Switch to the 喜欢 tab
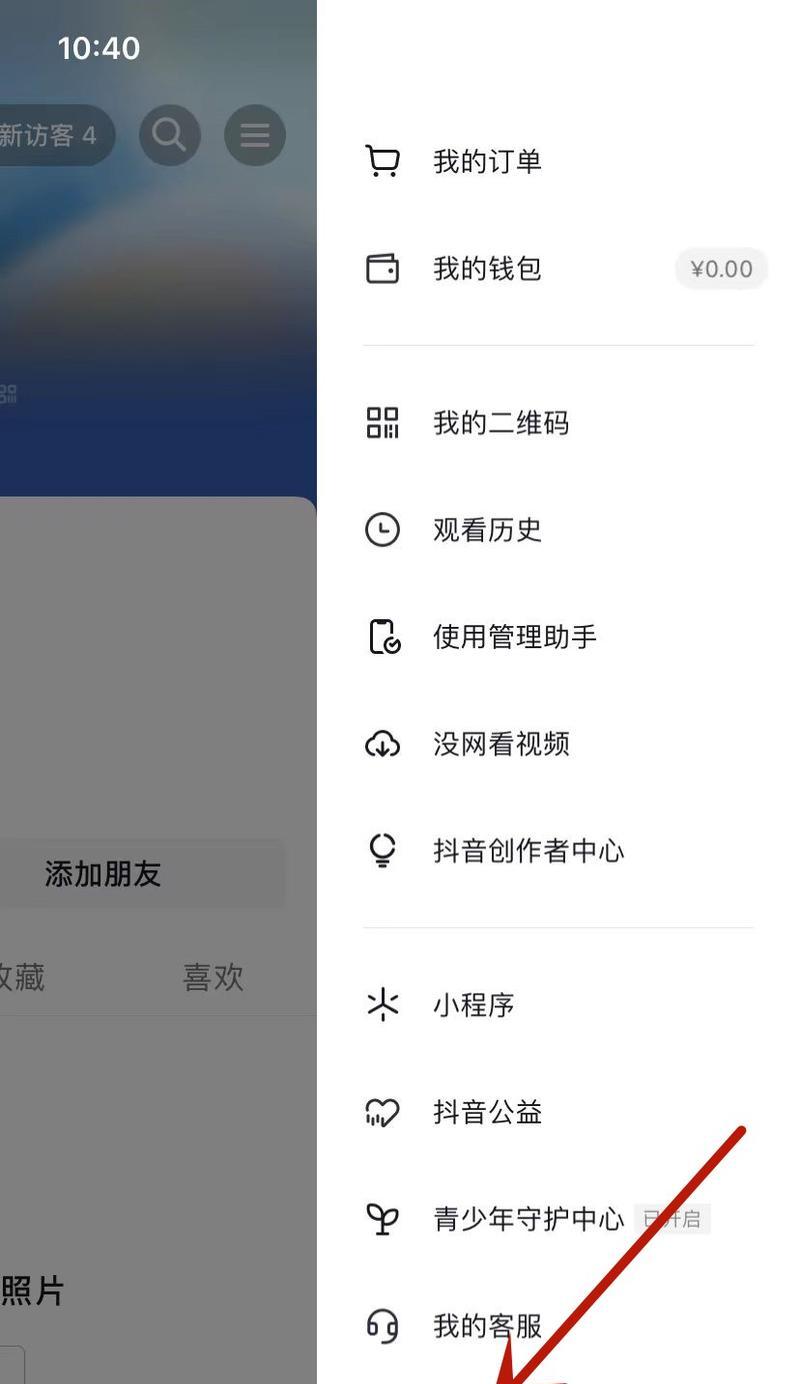Screen dimensions: 800x1384 pos(213,977)
